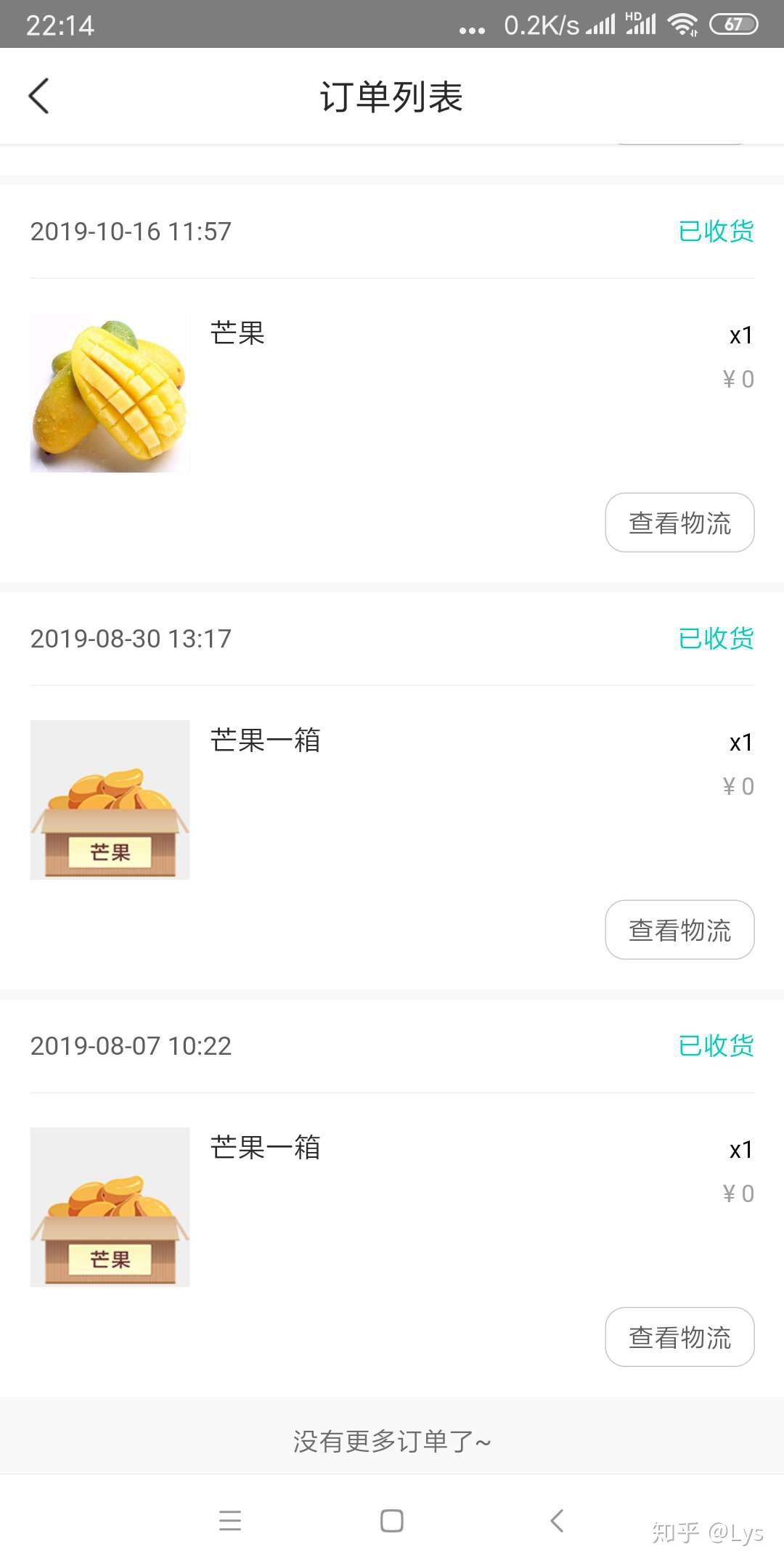The image size is (784, 1568).
Task: Open the 芒果一箱 order dated 2019-08-07
Action: click(x=392, y=1207)
